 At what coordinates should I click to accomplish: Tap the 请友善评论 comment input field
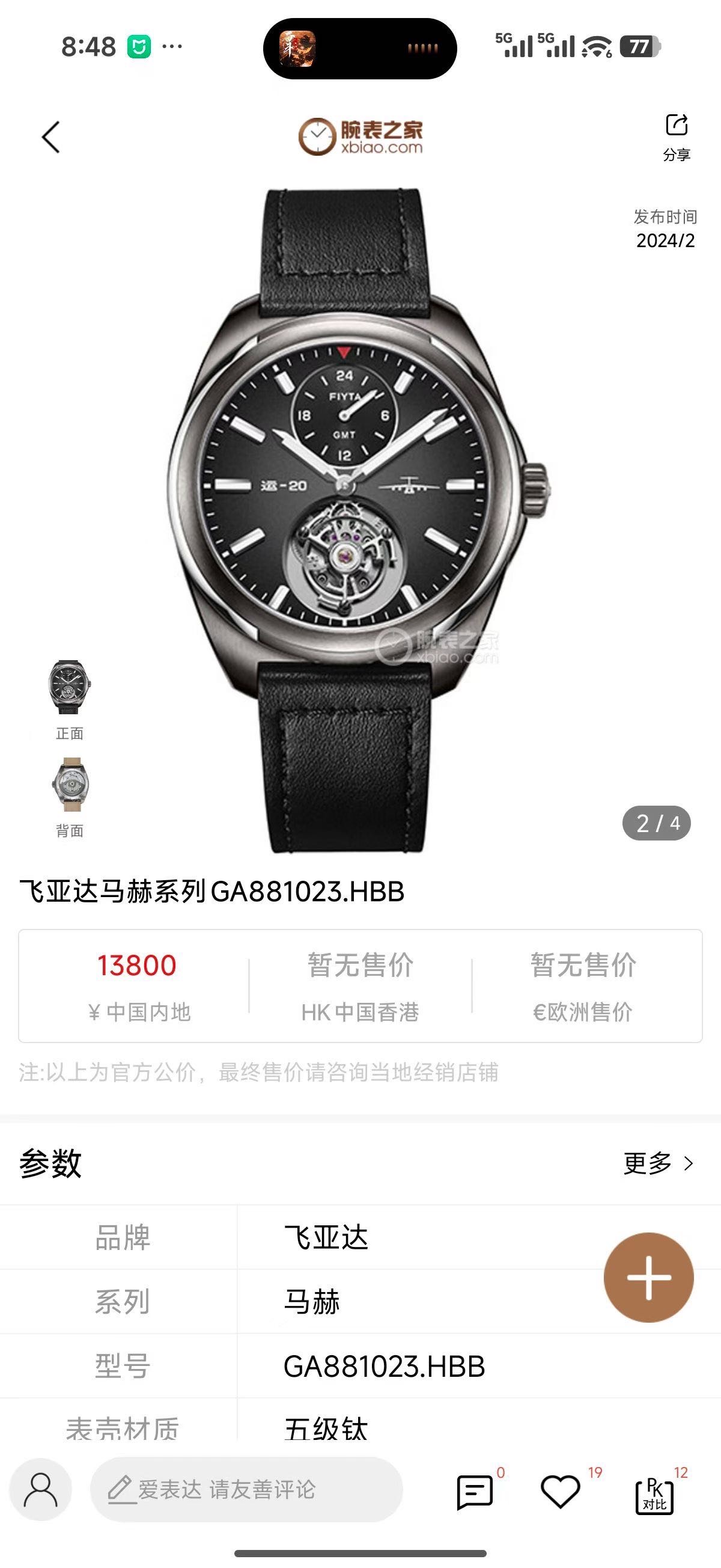(246, 1489)
